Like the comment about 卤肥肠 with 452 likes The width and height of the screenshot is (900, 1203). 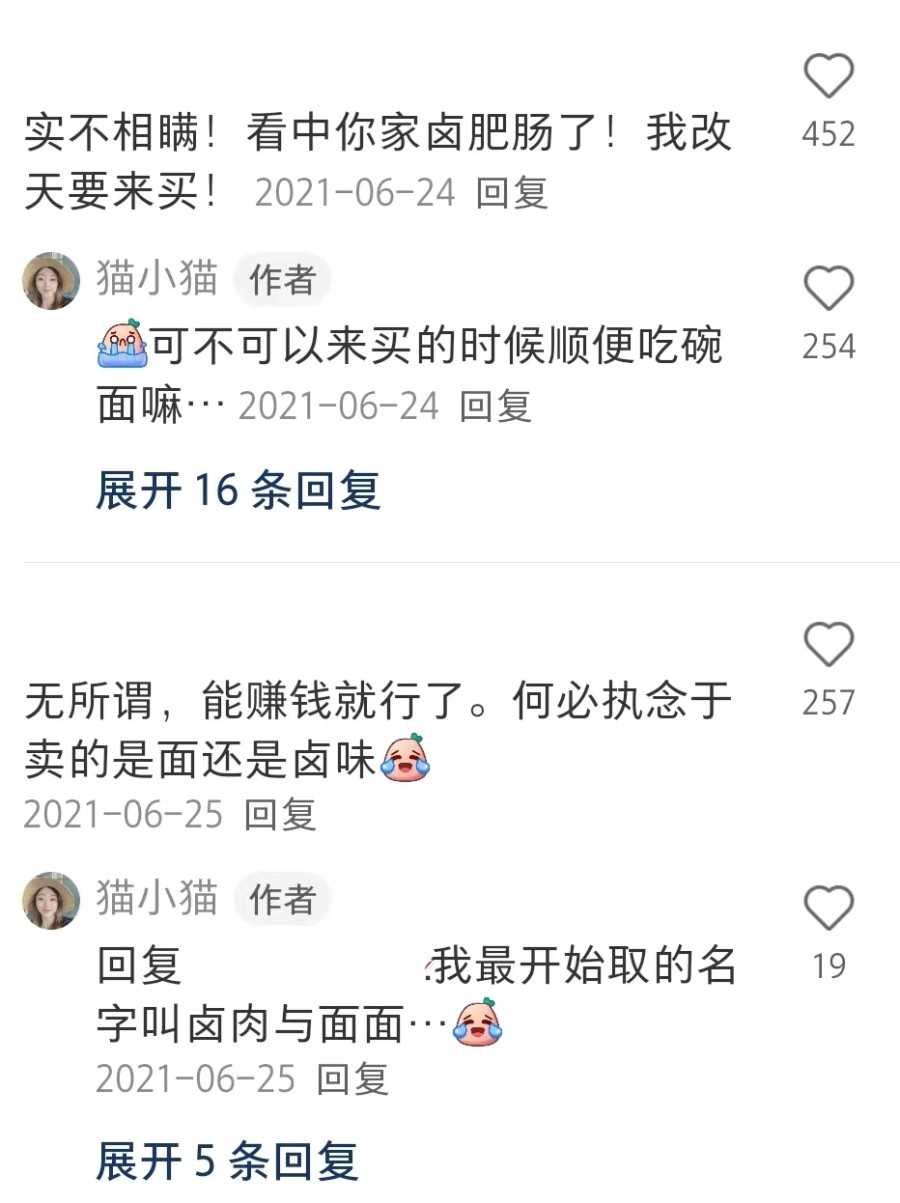tap(828, 78)
